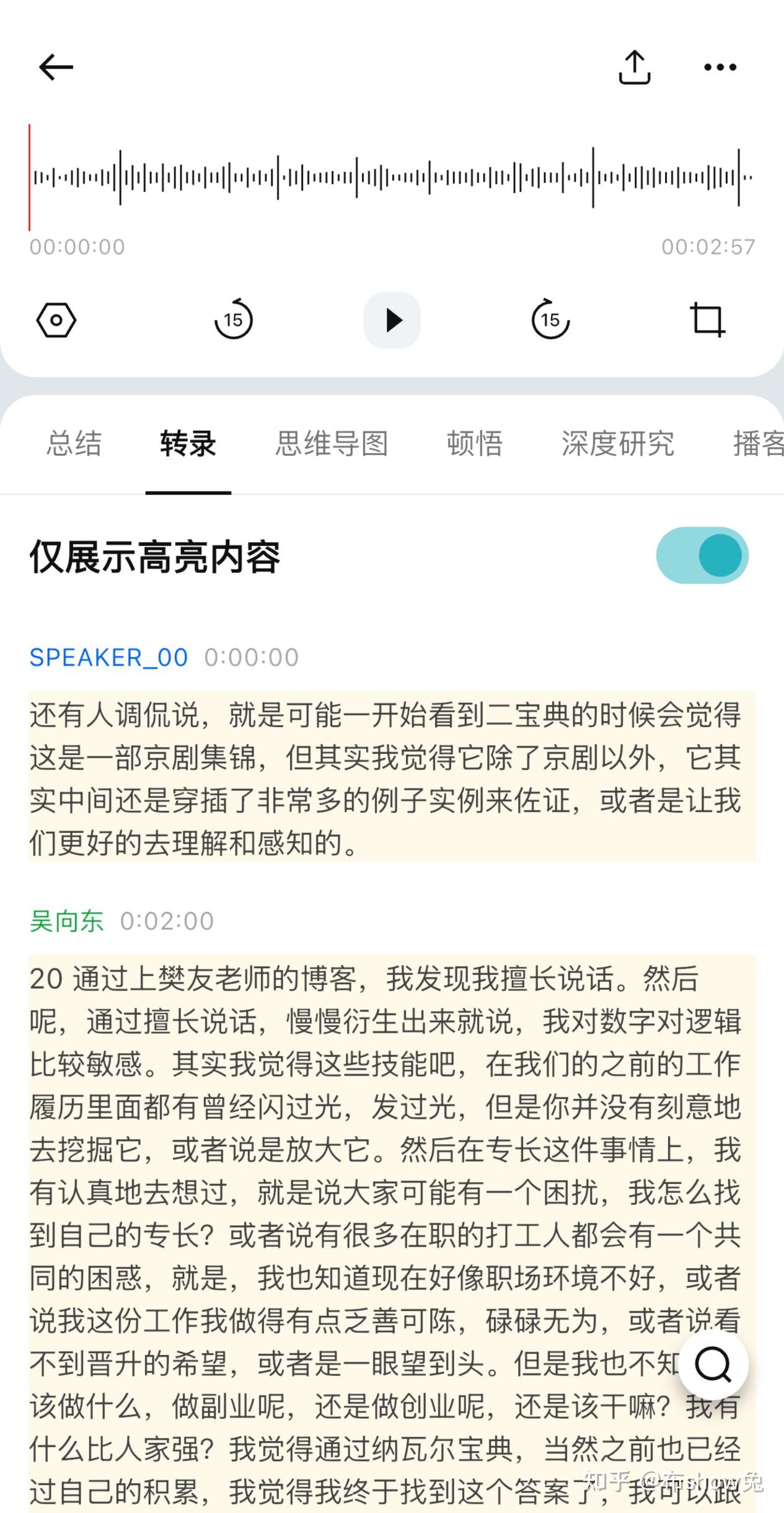Rewind 15 seconds

[234, 320]
